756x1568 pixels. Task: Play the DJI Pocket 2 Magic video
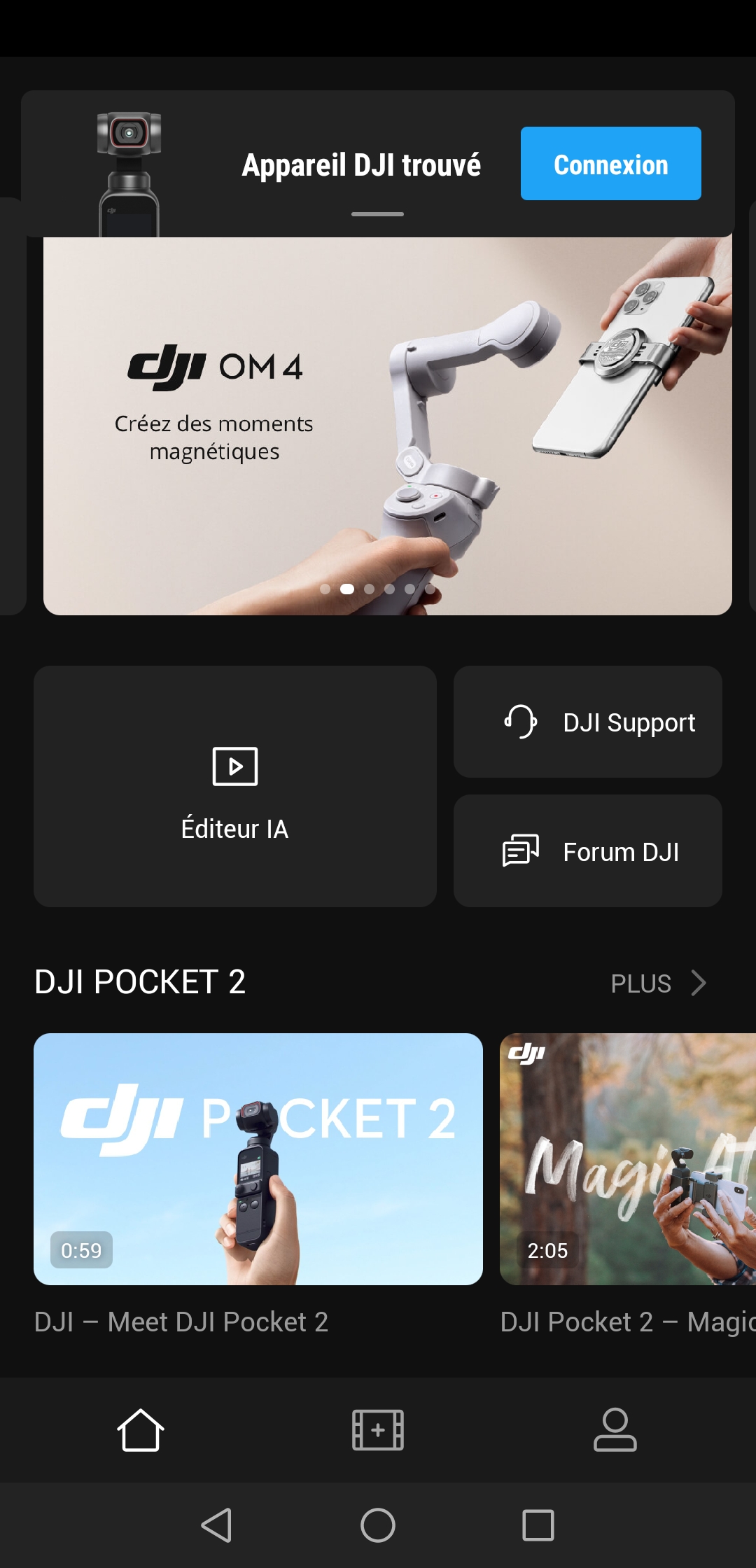click(628, 1158)
